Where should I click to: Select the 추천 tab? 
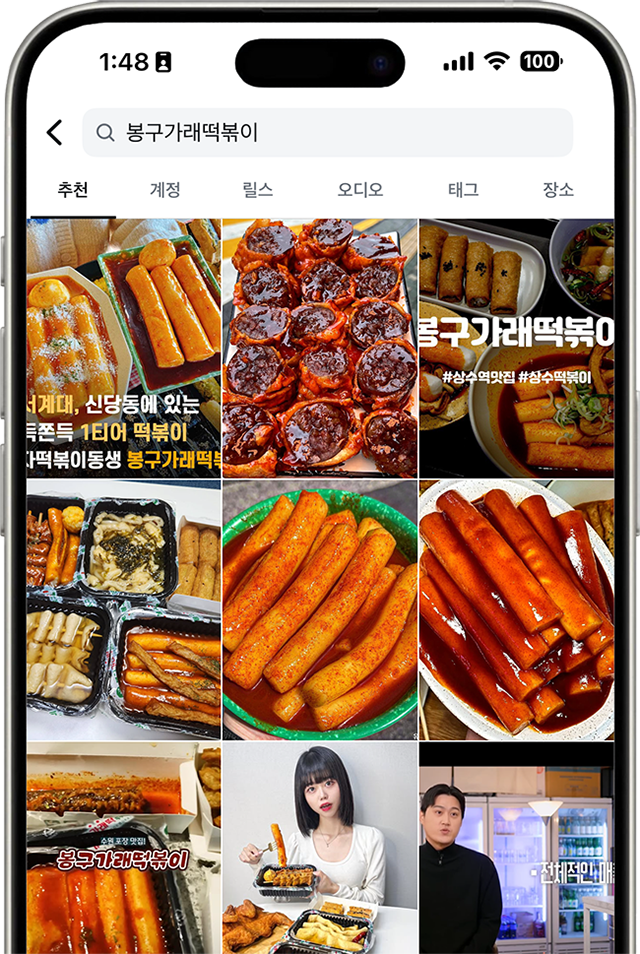[x=72, y=189]
